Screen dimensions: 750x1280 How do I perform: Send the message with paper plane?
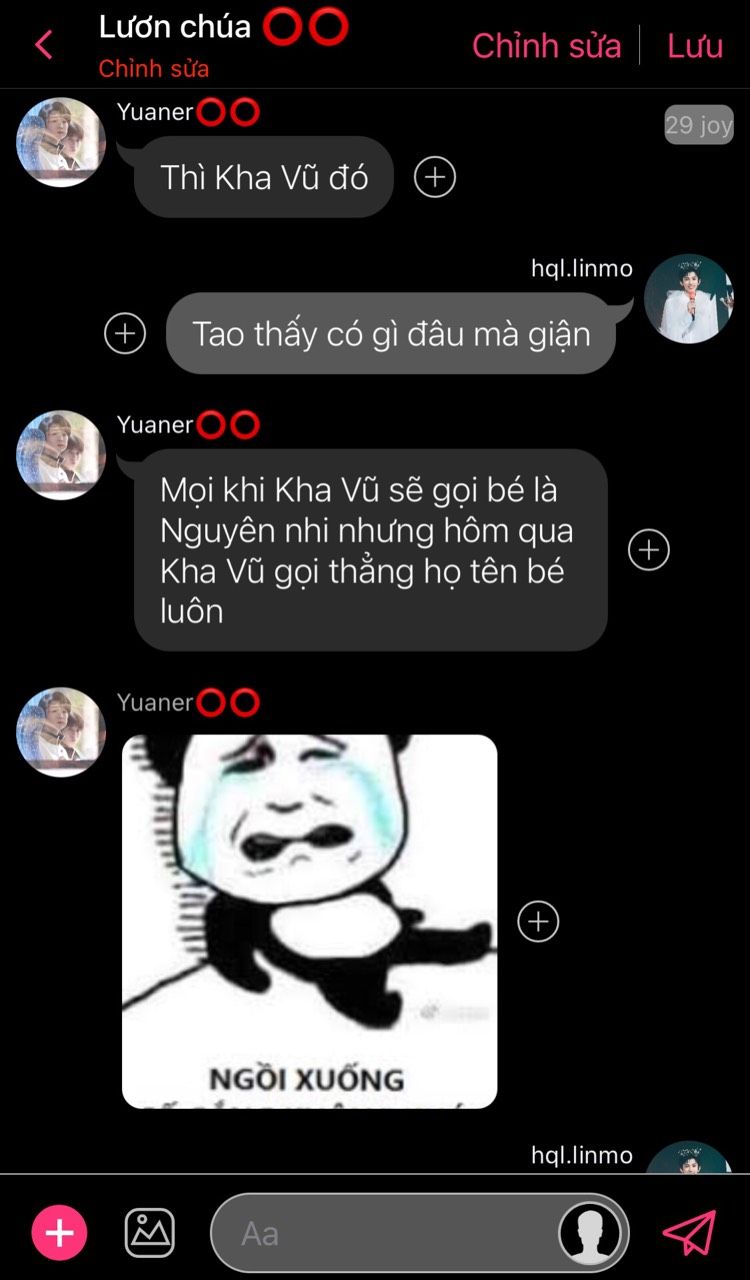pos(690,1233)
